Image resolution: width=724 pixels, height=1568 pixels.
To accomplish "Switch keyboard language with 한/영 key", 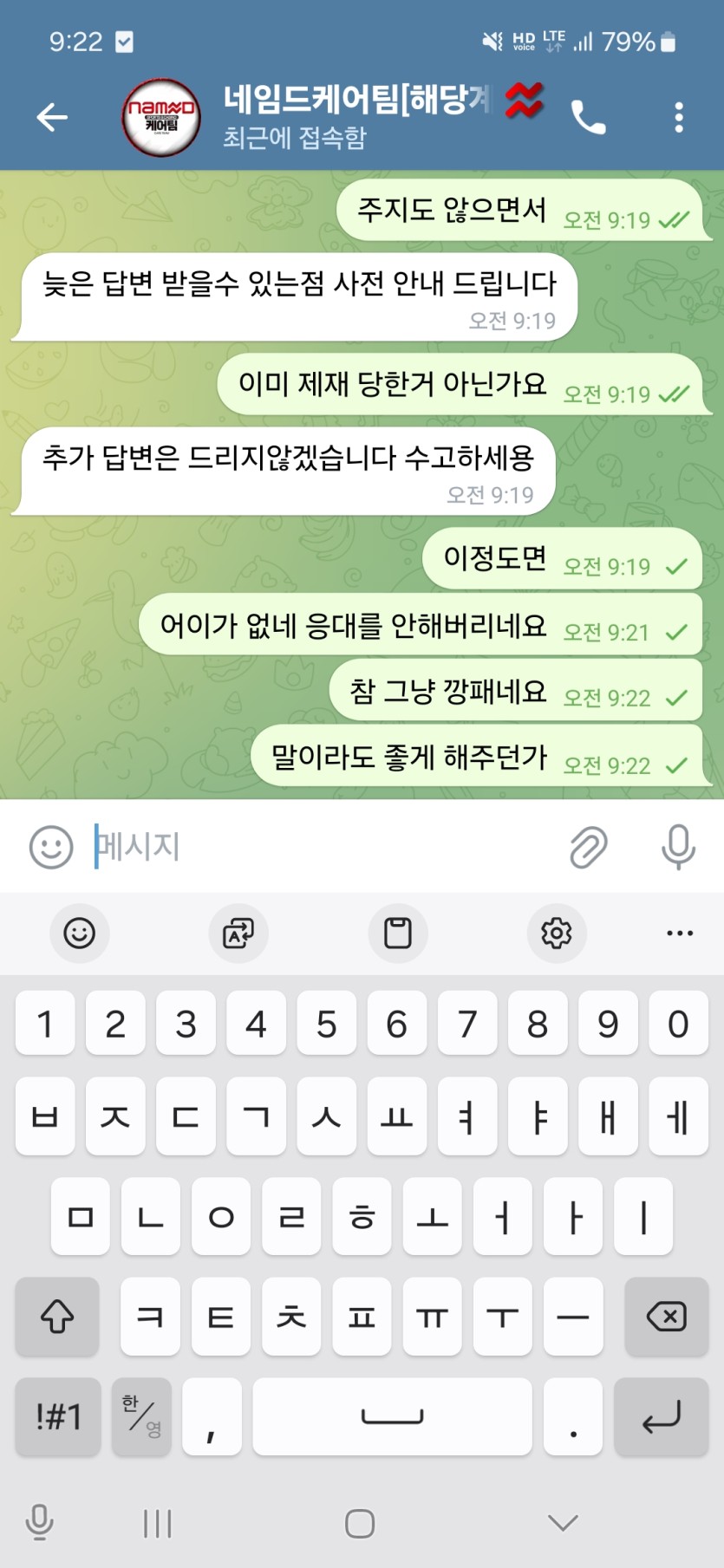I will click(141, 1416).
